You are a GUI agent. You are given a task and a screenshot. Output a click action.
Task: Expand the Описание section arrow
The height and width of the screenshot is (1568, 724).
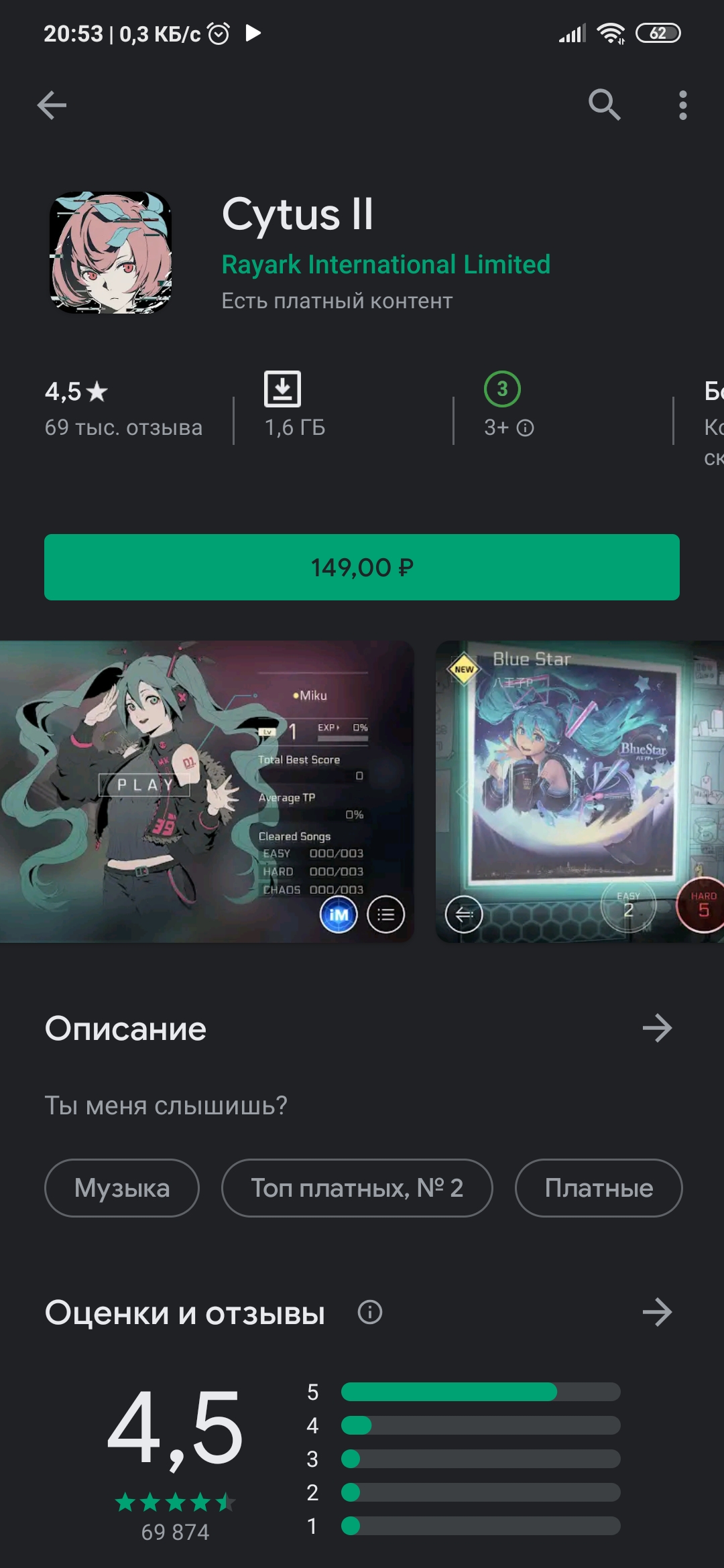coord(657,1028)
